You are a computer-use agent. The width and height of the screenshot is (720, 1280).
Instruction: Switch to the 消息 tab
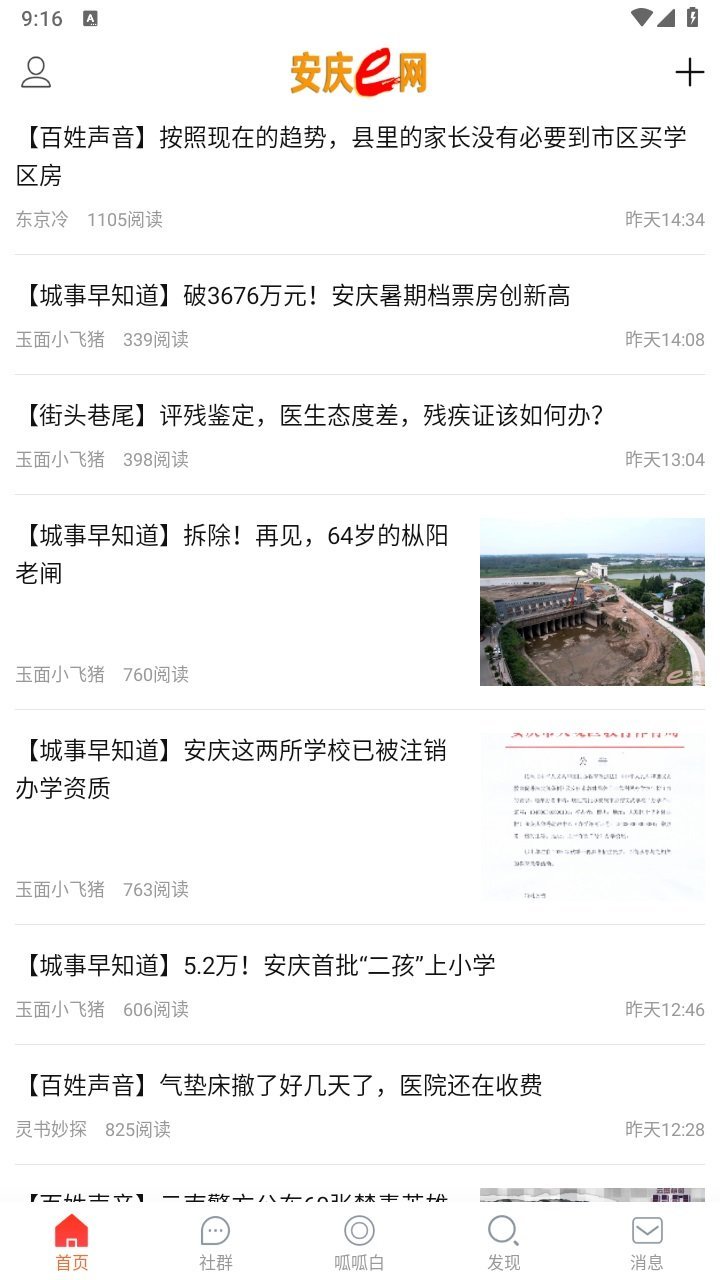click(x=647, y=1242)
